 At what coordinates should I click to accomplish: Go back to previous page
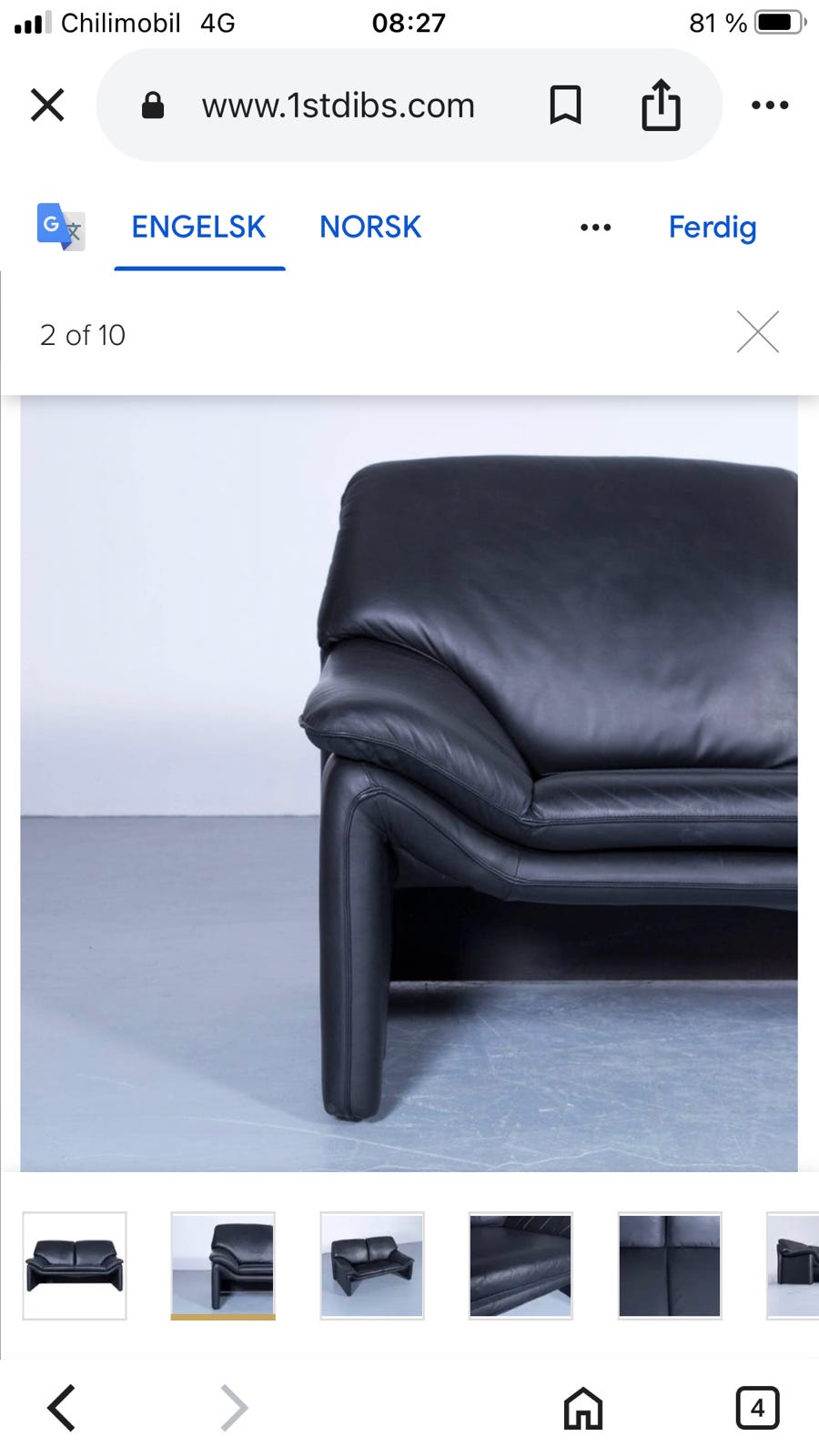[x=61, y=1408]
